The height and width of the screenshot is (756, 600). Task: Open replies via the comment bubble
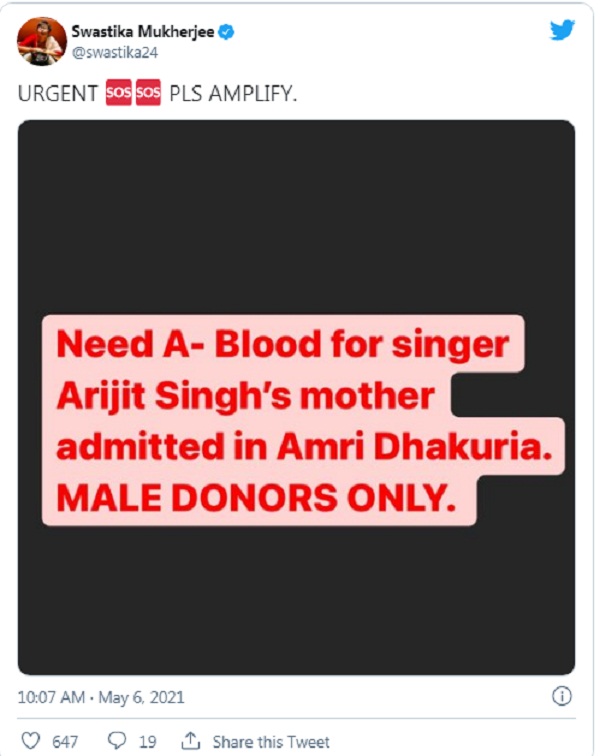(x=116, y=741)
